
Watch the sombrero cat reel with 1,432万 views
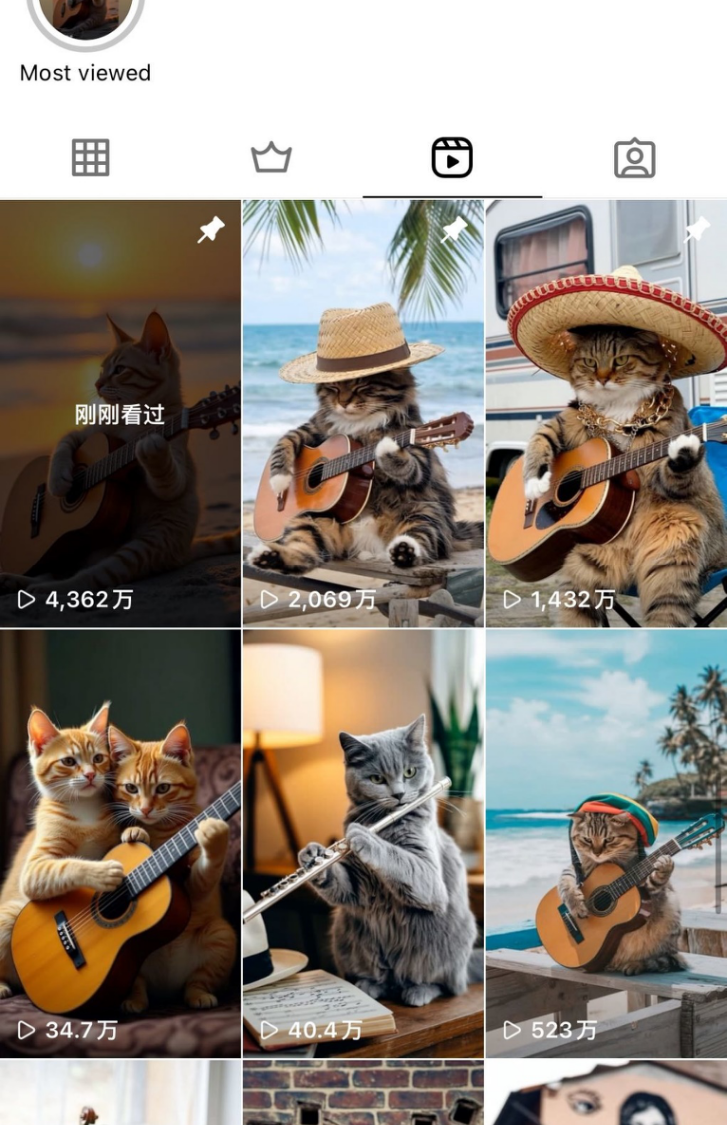[x=607, y=413]
